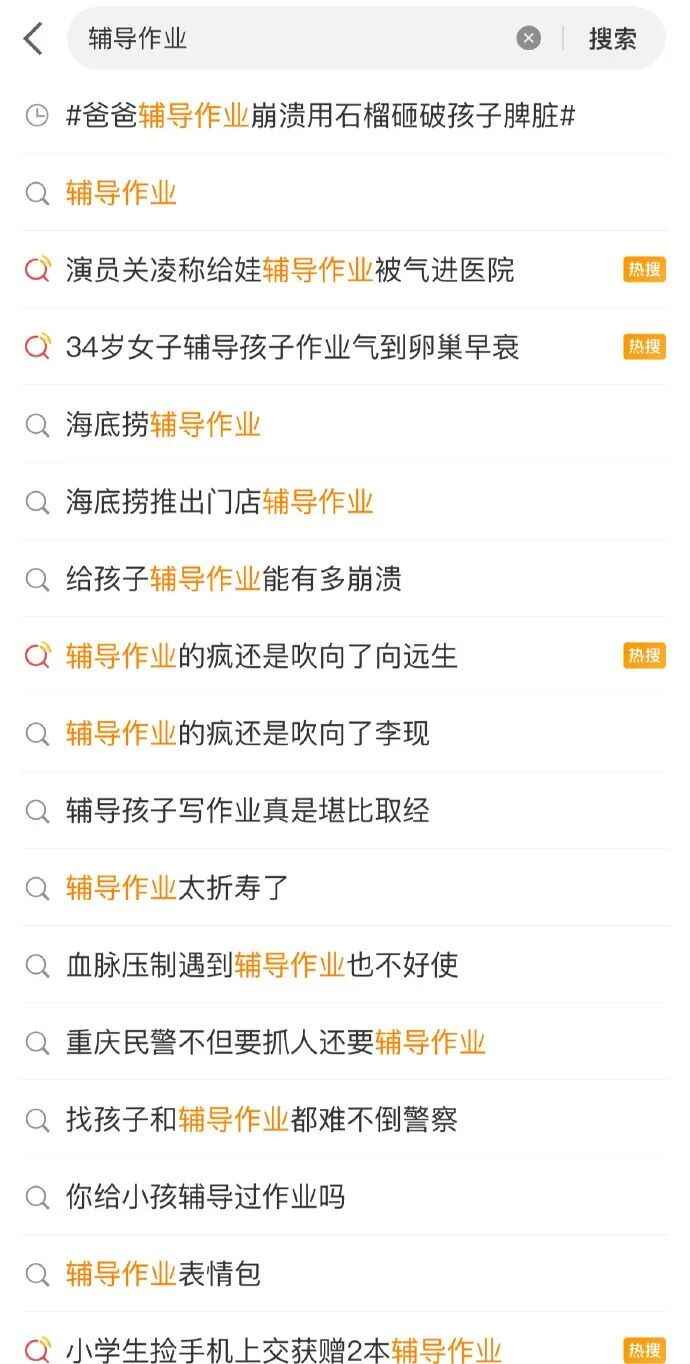Clear the search text with the X

point(528,39)
